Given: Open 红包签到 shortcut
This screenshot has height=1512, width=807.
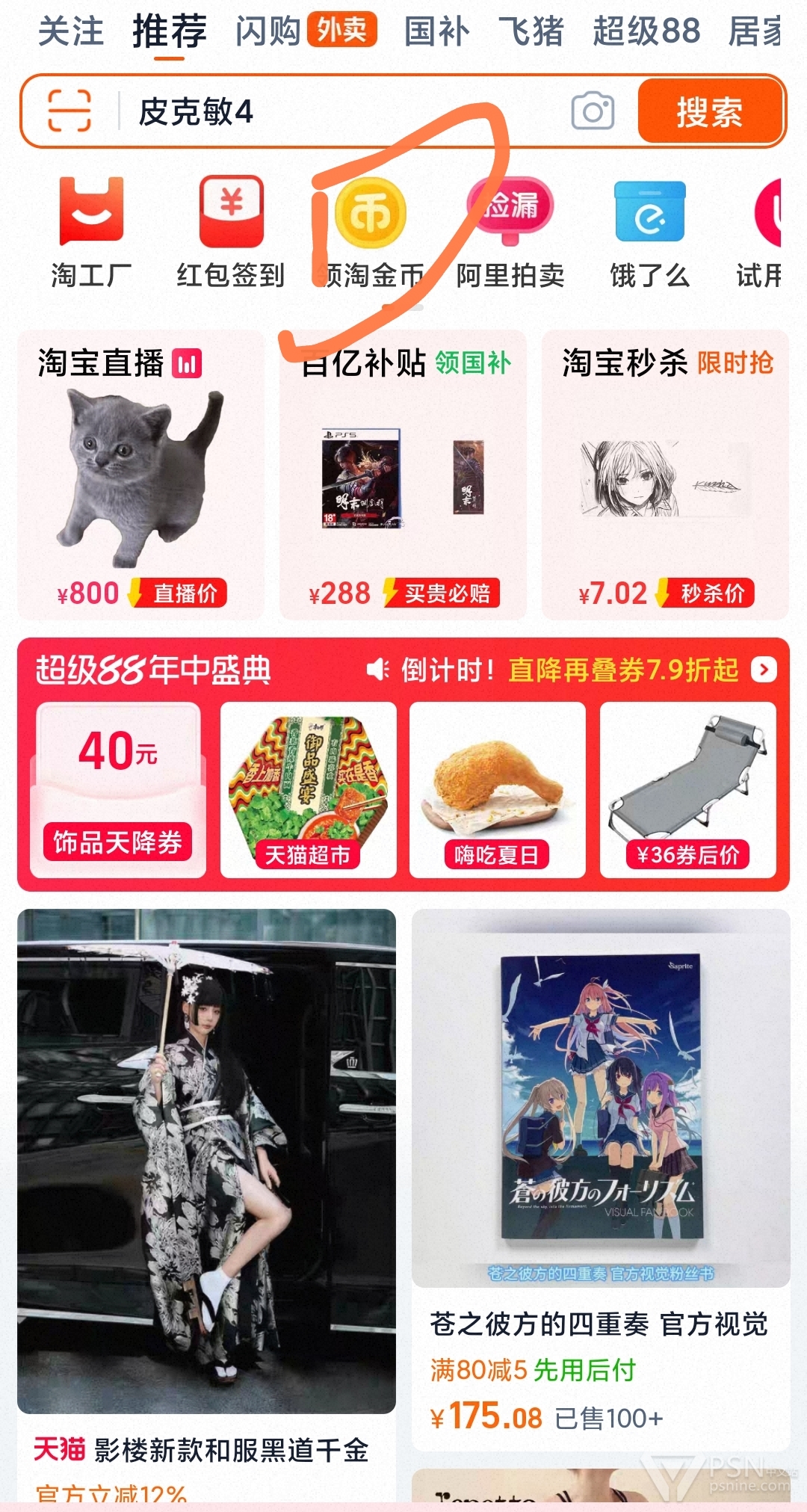Looking at the screenshot, I should pos(231,233).
